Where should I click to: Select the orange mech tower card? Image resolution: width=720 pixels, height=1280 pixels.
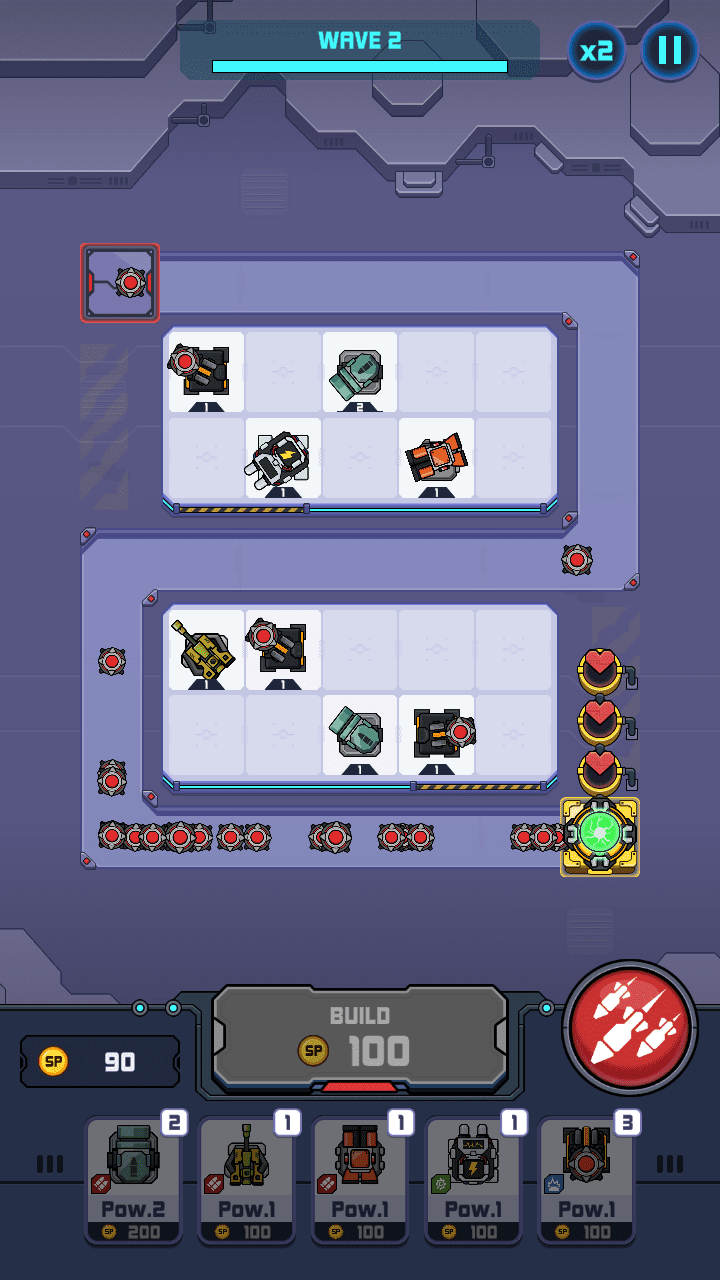pos(360,1180)
